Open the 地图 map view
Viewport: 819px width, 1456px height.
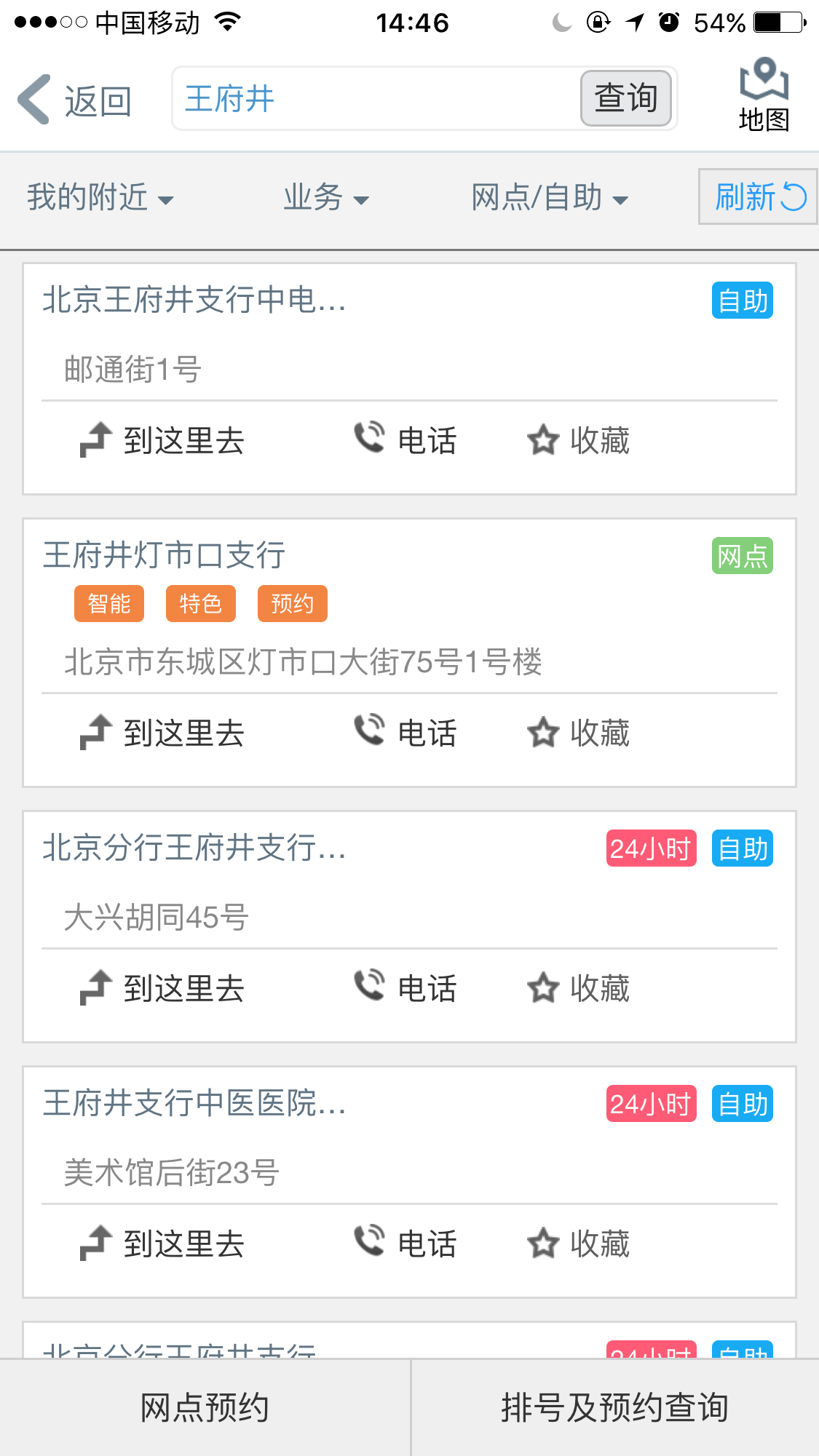click(764, 95)
